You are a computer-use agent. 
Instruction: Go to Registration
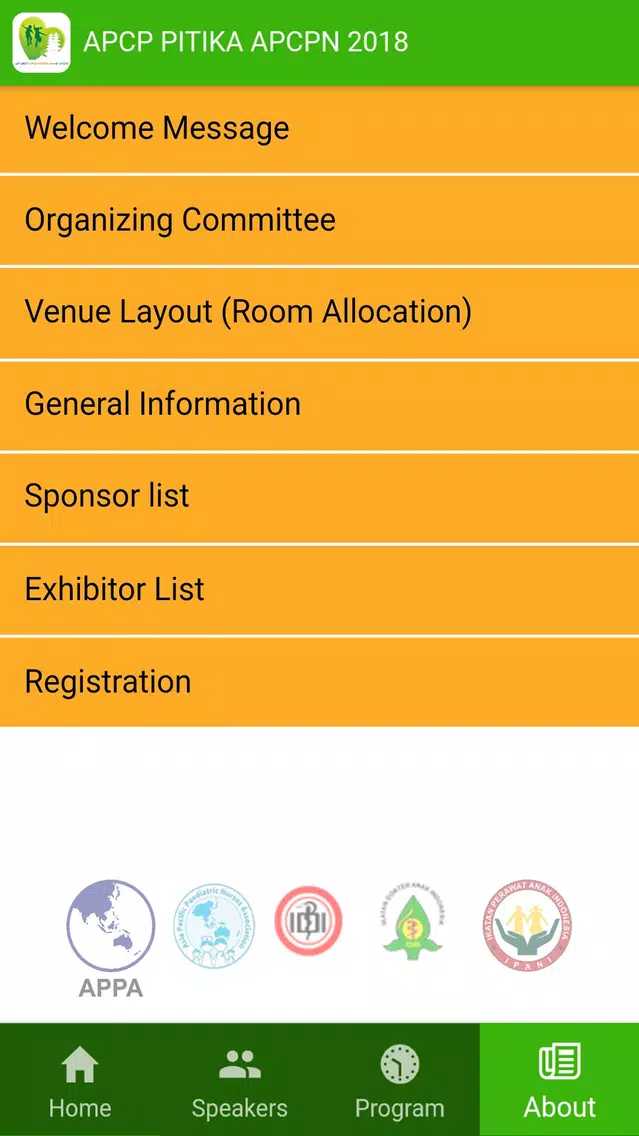point(320,682)
